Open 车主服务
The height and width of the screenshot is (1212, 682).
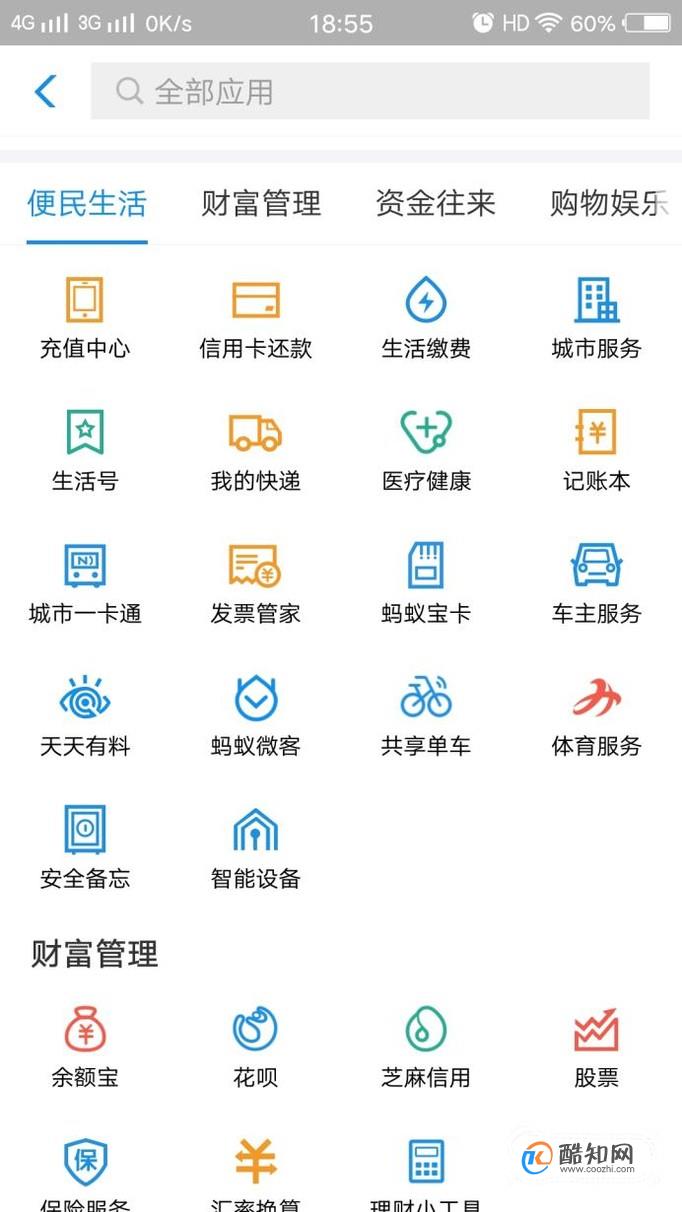(x=597, y=583)
